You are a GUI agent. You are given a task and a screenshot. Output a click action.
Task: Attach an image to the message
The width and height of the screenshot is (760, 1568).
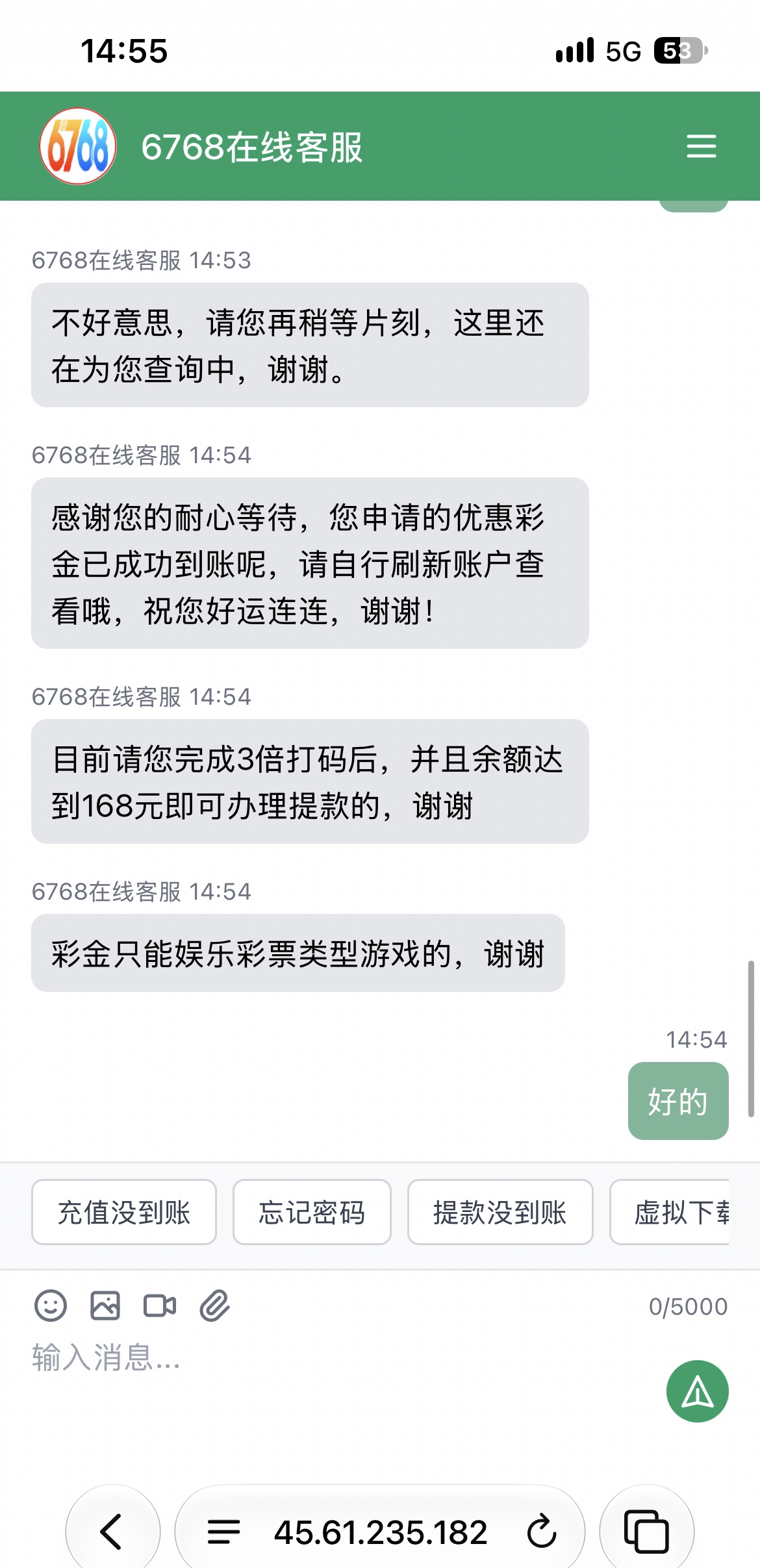click(105, 1306)
